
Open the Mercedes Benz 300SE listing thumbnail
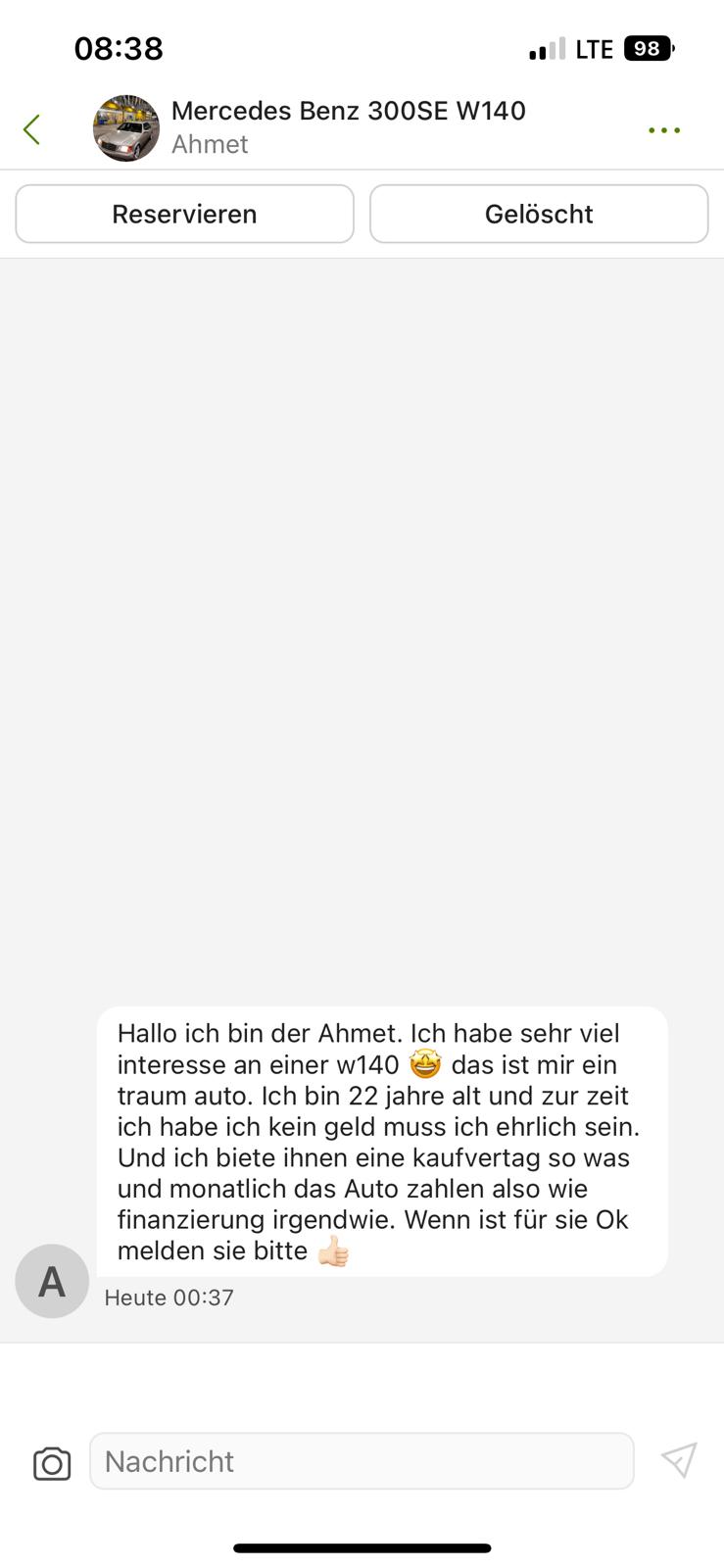point(126,128)
